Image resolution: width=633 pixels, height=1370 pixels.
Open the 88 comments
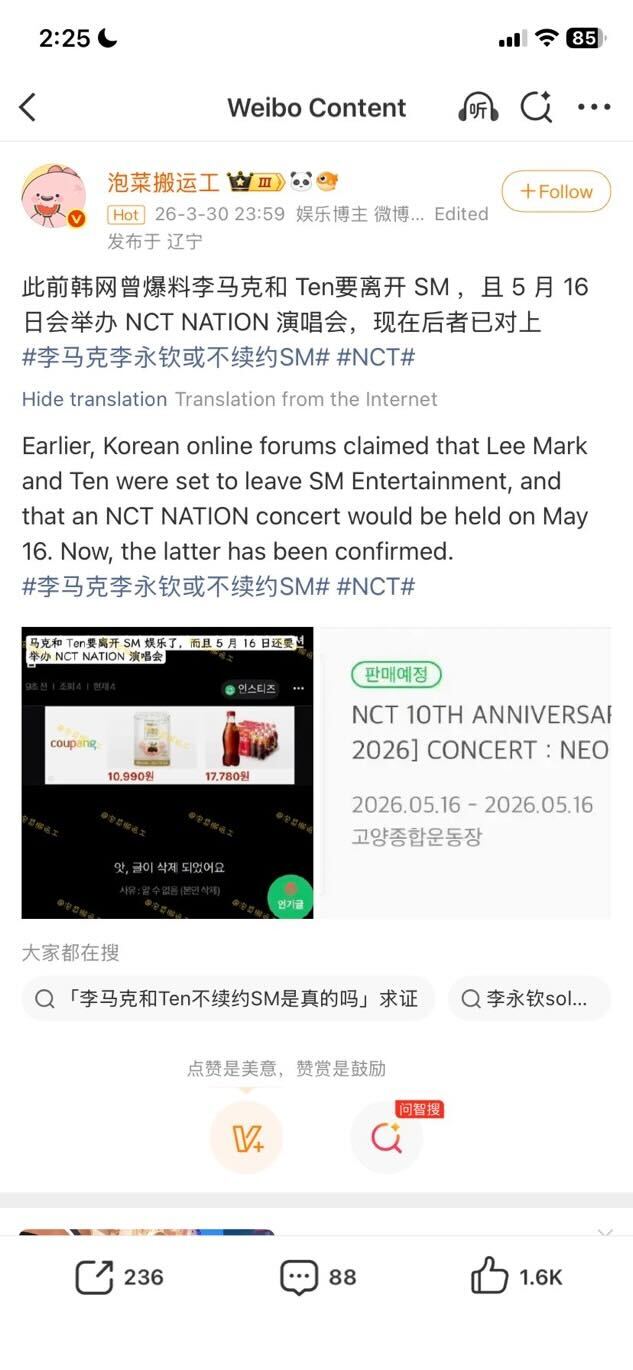click(x=319, y=1277)
